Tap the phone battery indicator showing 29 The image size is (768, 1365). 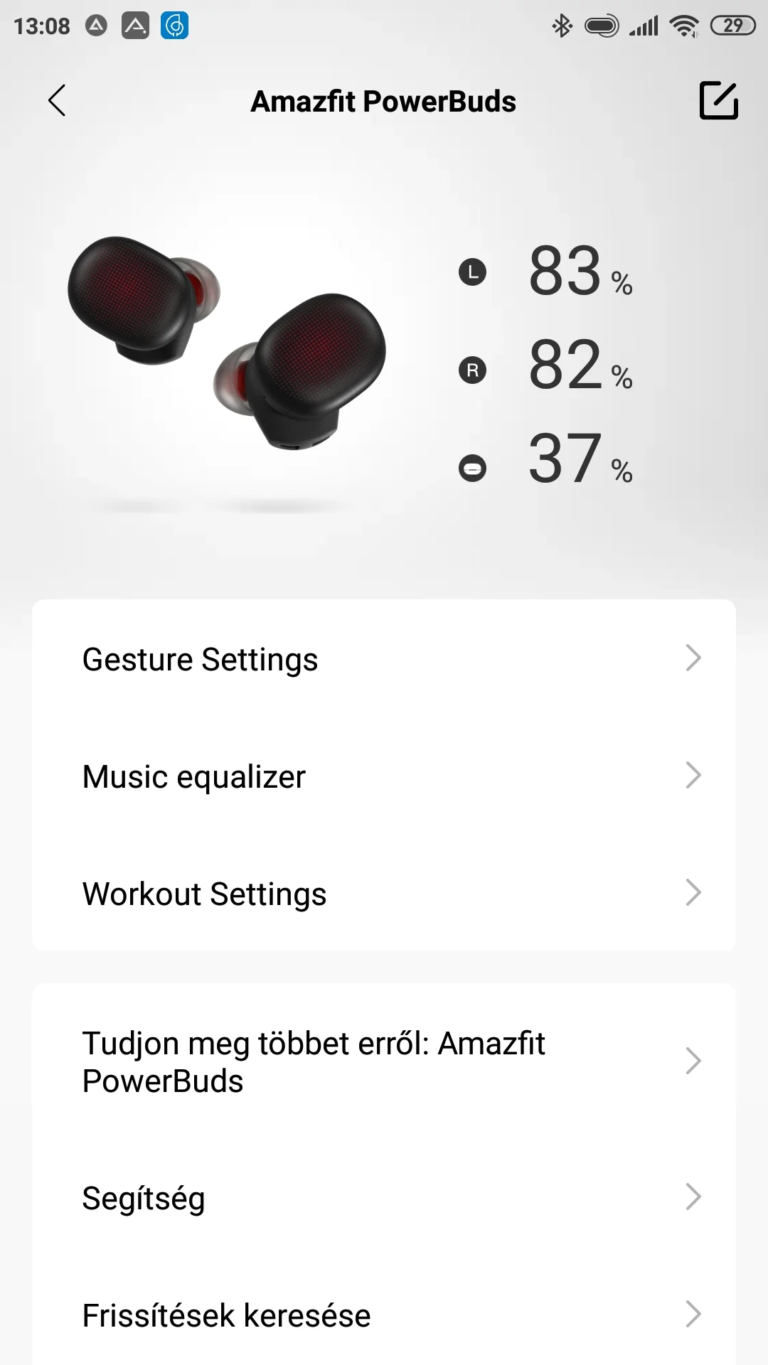pos(733,25)
